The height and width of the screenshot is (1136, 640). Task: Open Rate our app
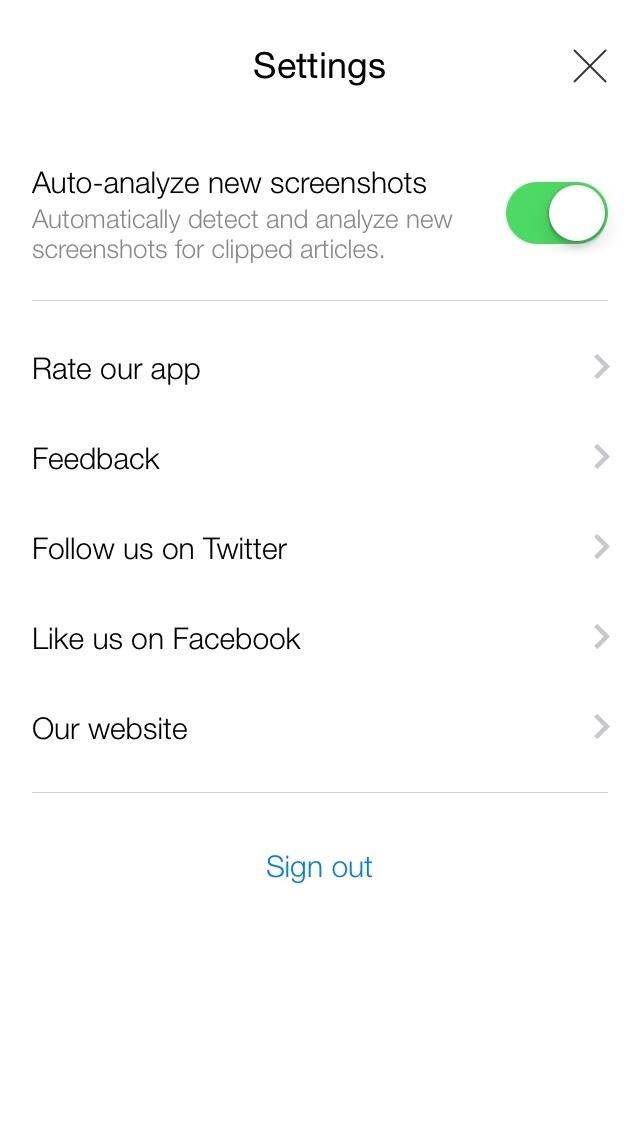point(320,369)
